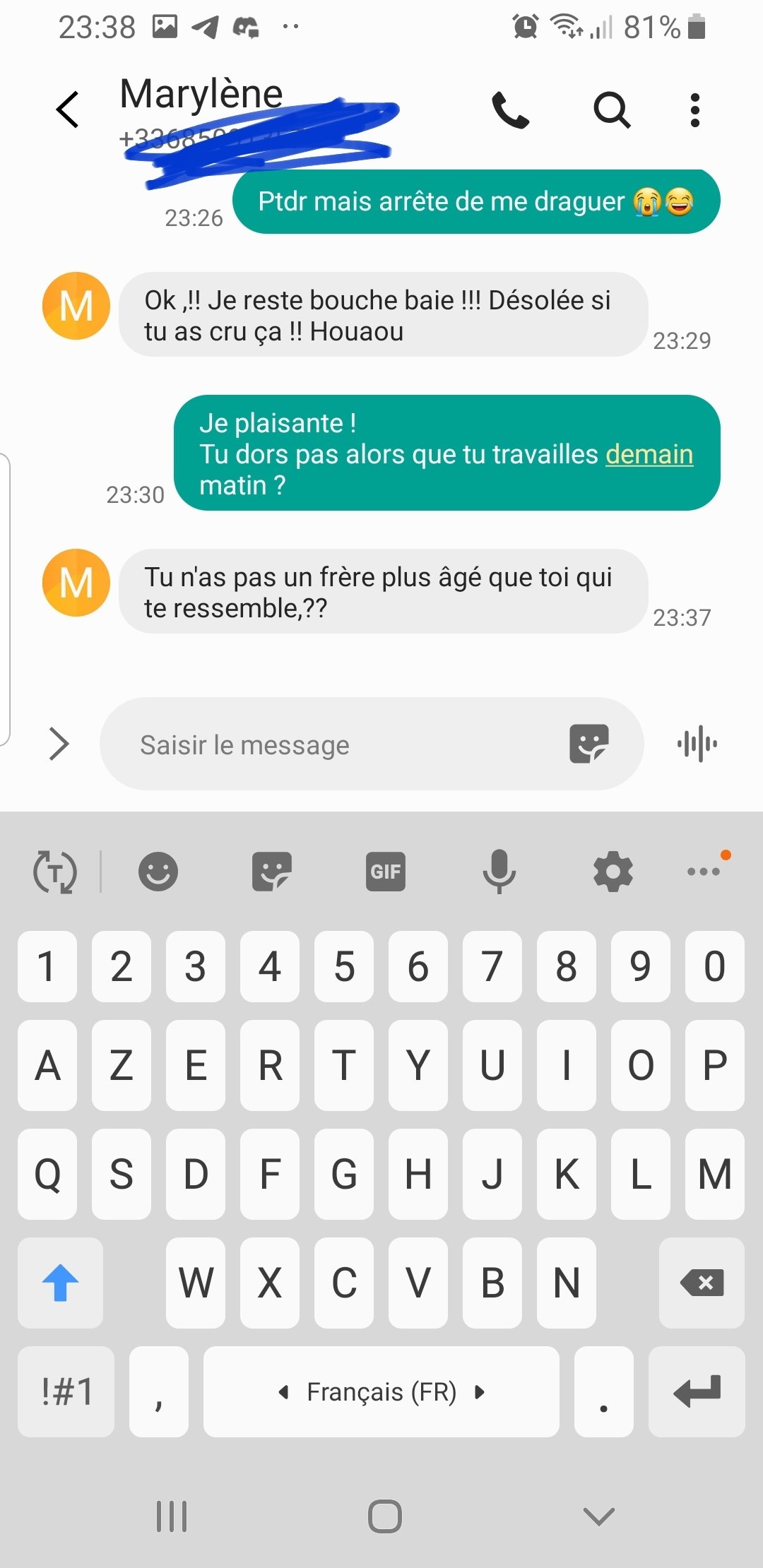Go back to the conversations list
763x1568 pixels.
(68, 110)
